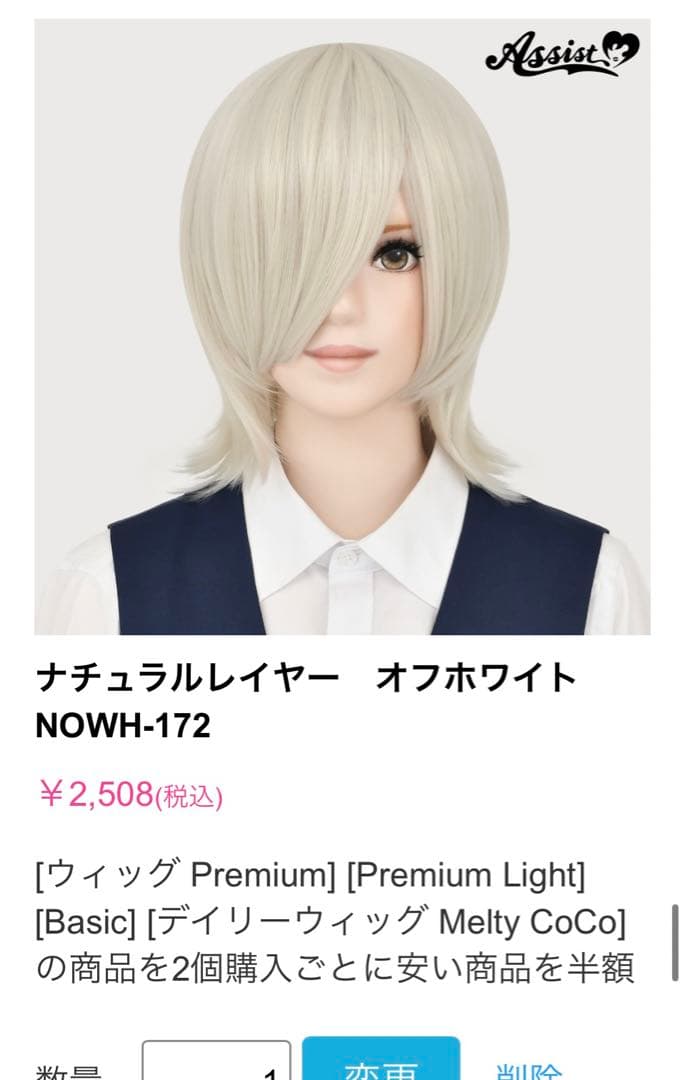The image size is (686, 1080).
Task: Tap the 削除 link to remove item
Action: click(x=531, y=1066)
